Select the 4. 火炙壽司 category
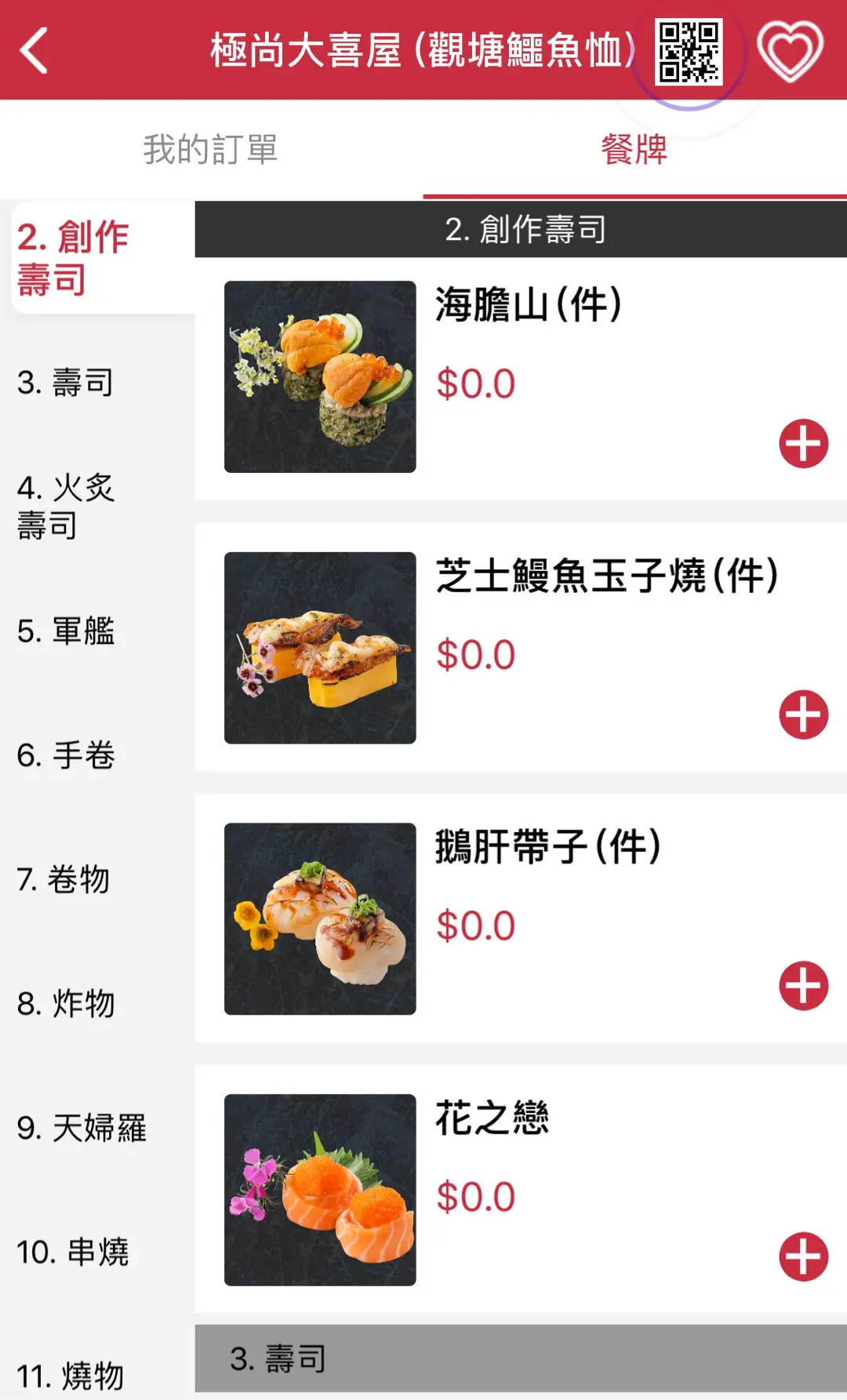 [x=66, y=506]
